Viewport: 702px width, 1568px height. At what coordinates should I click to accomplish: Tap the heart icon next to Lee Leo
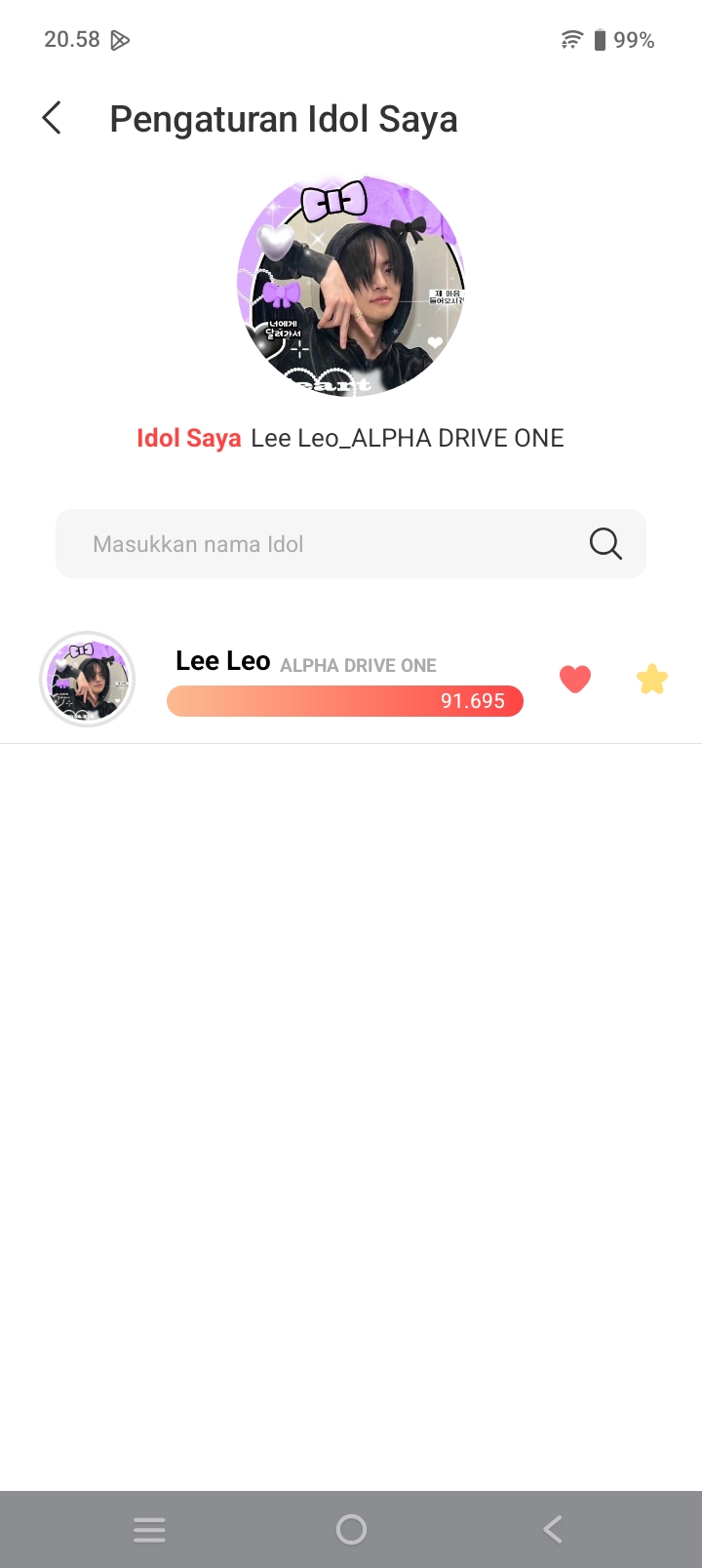click(575, 679)
